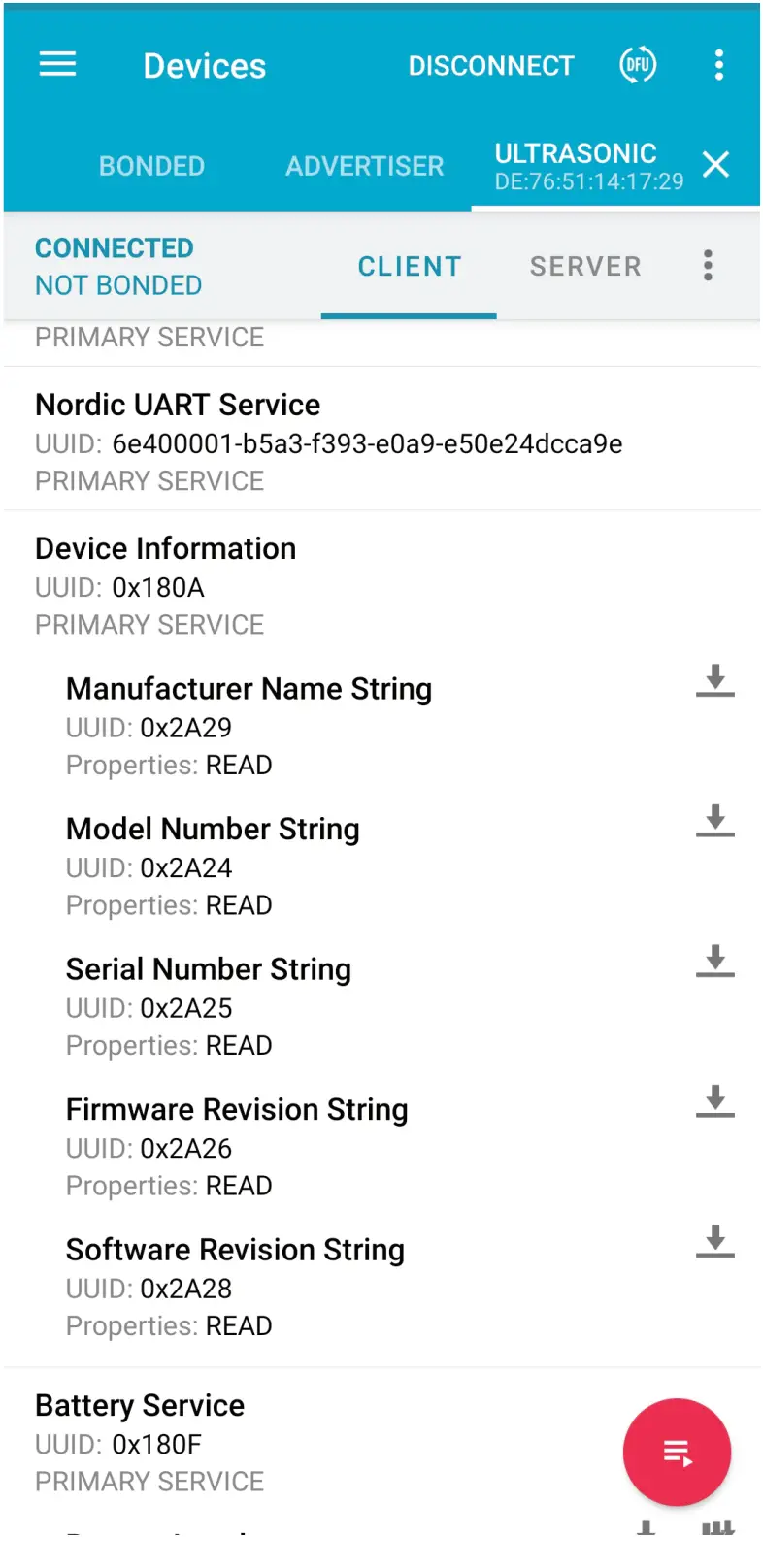Open the navigation drawer menu
Viewport: 763px width, 1568px height.
tap(57, 65)
